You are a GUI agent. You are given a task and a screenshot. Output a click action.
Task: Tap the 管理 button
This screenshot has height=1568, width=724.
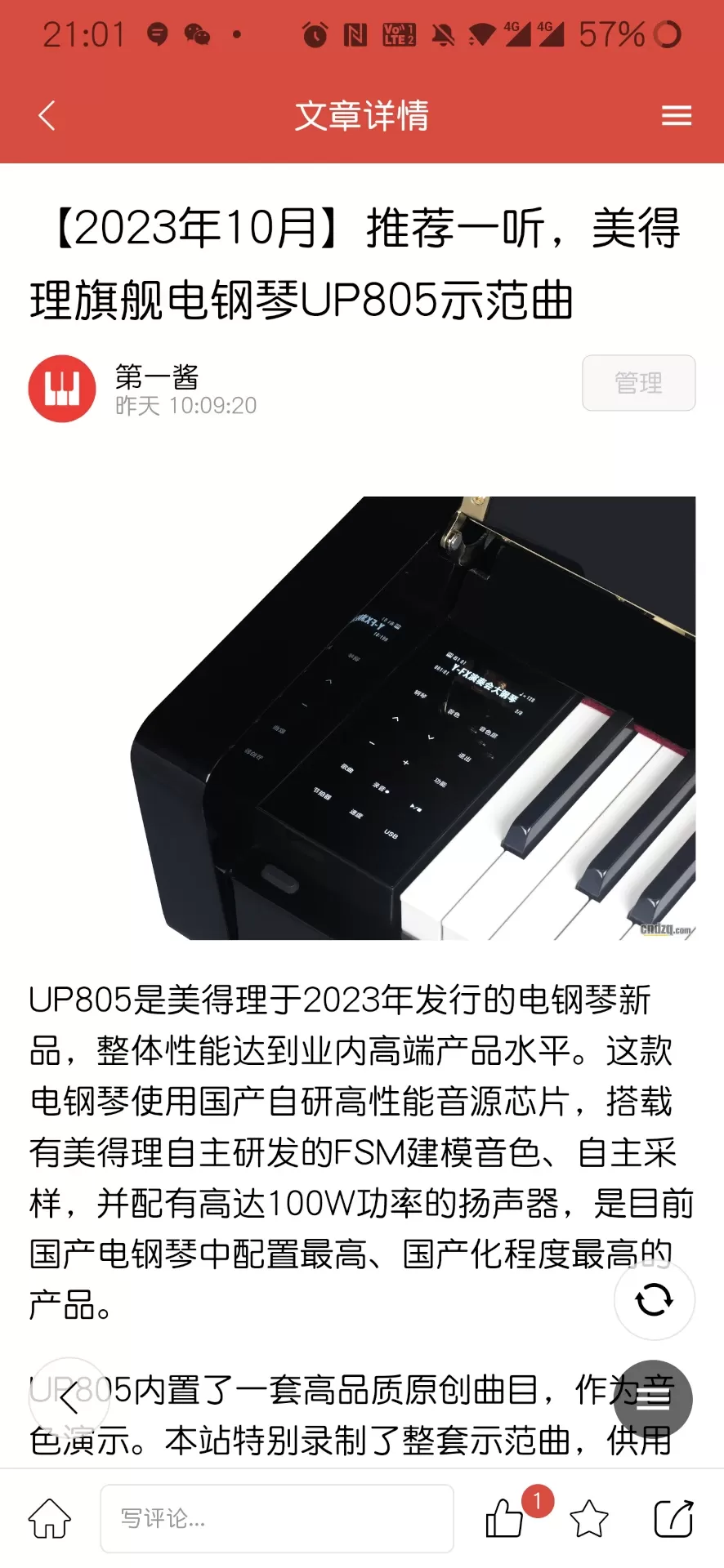pyautogui.click(x=638, y=382)
